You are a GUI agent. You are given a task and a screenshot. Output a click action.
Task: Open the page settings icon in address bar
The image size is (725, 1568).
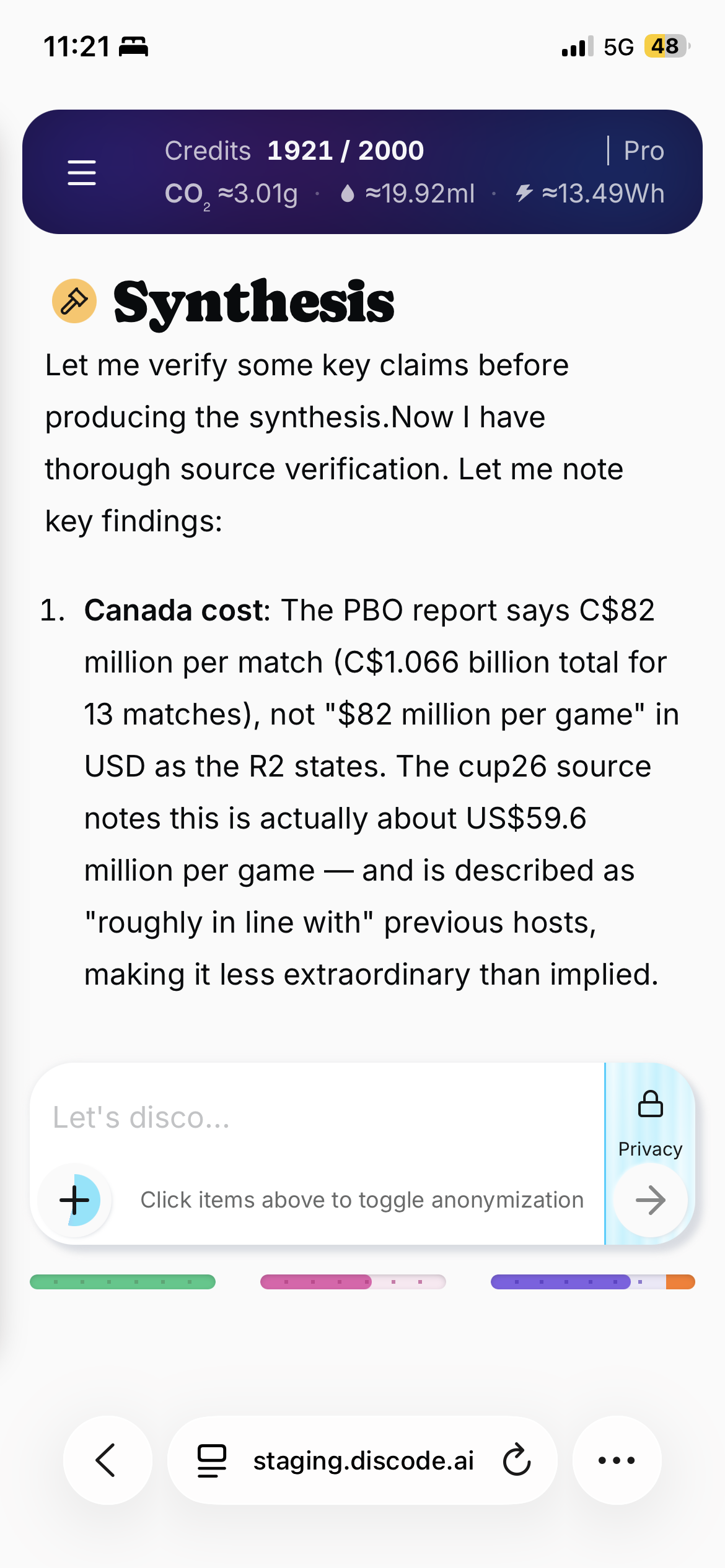[x=211, y=1460]
